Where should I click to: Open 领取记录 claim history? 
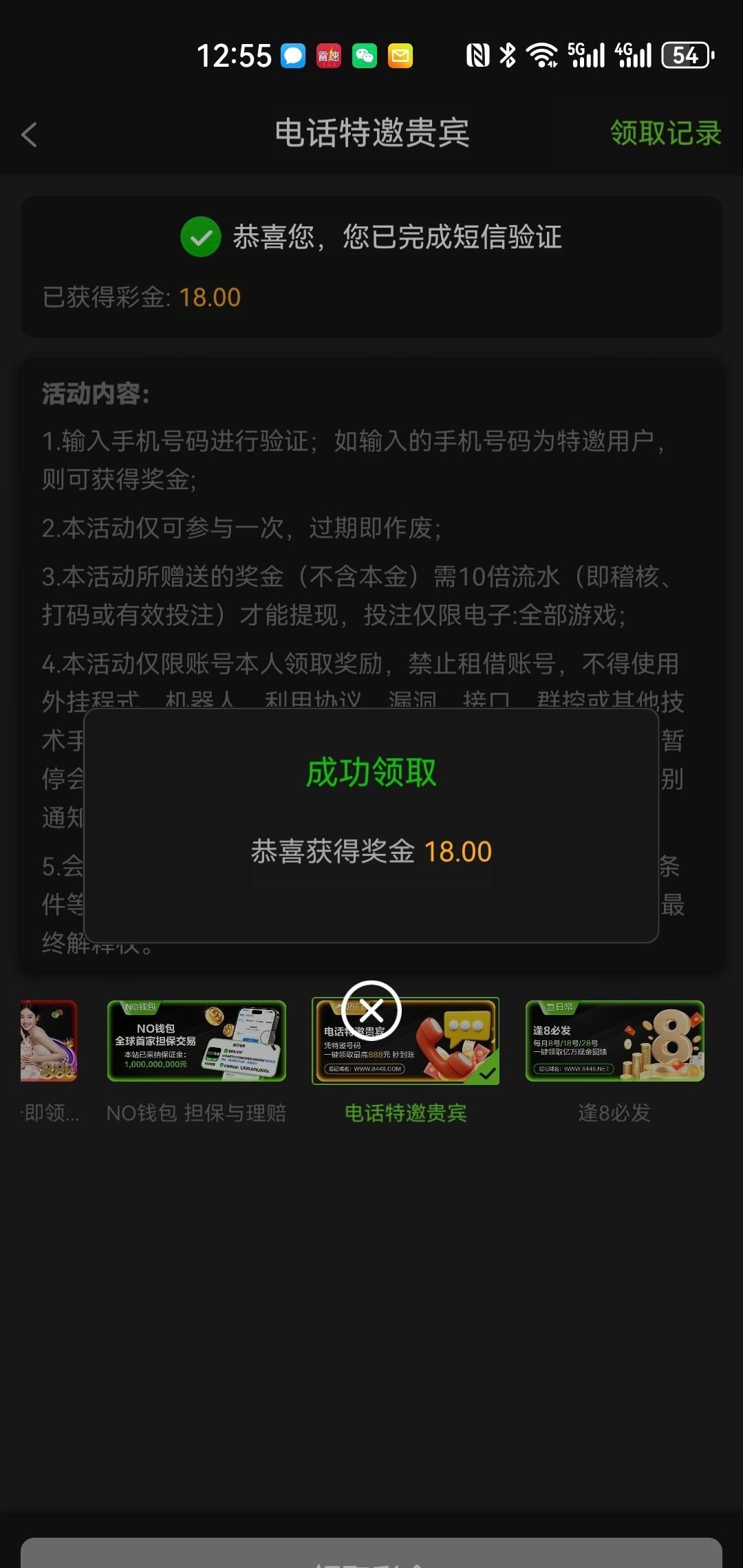tap(665, 133)
